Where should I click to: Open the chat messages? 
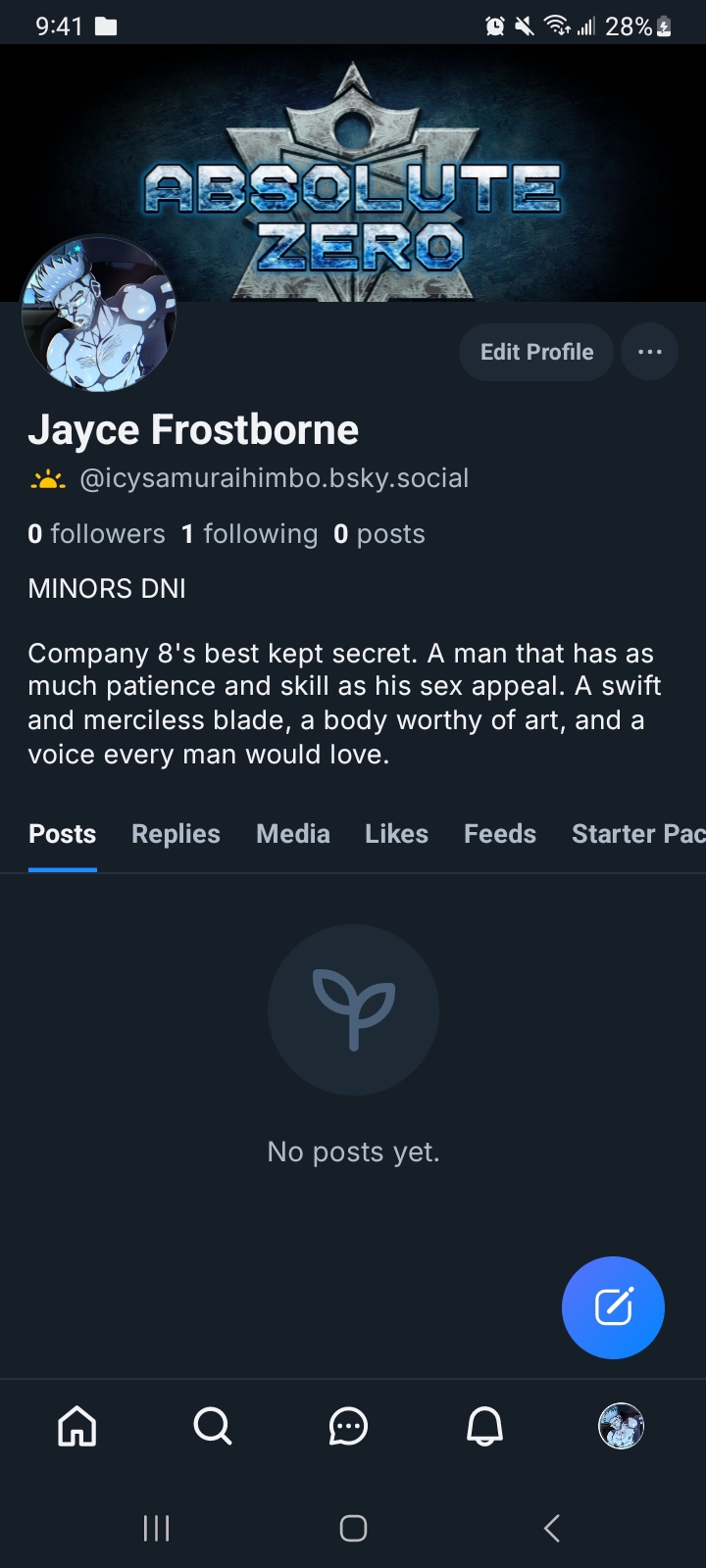pyautogui.click(x=348, y=1426)
